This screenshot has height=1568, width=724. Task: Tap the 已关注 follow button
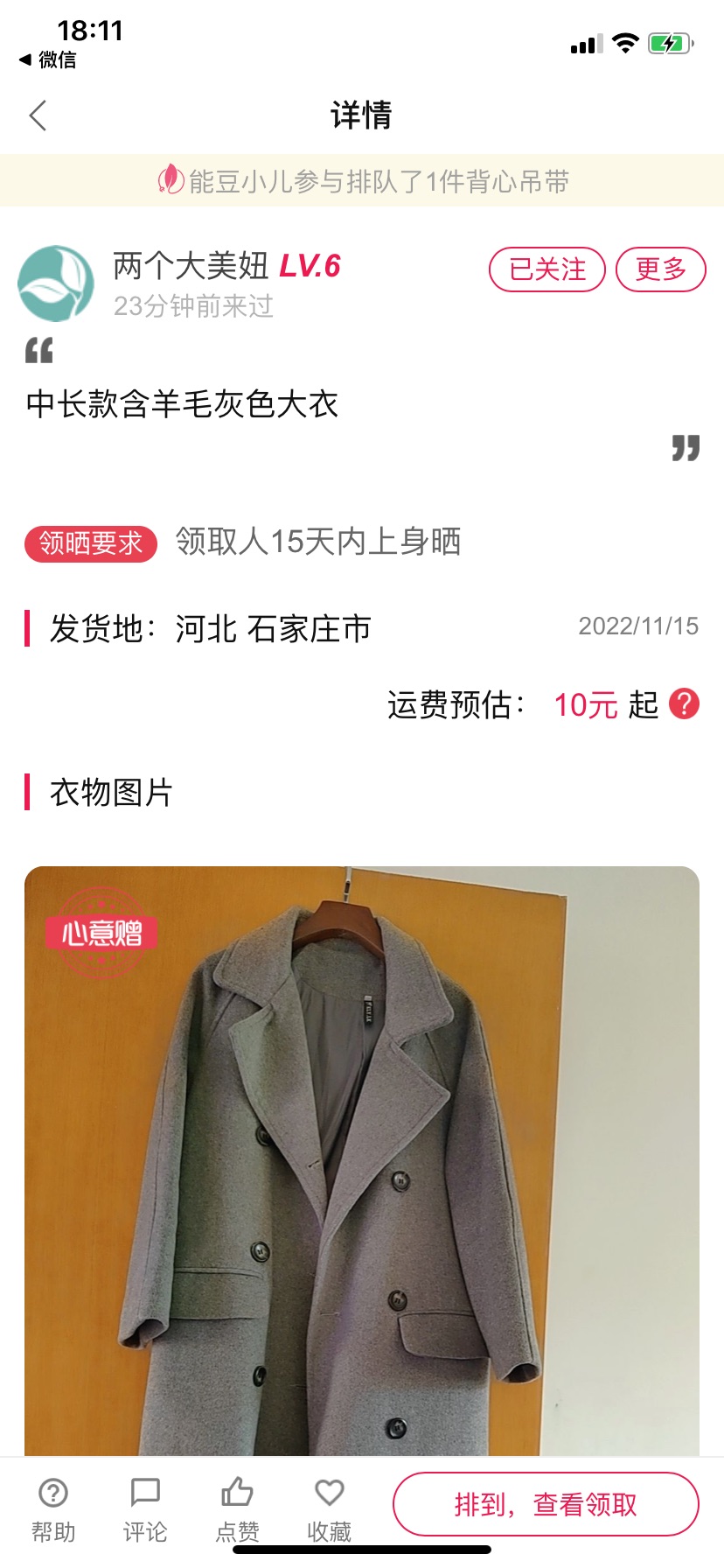[x=547, y=269]
